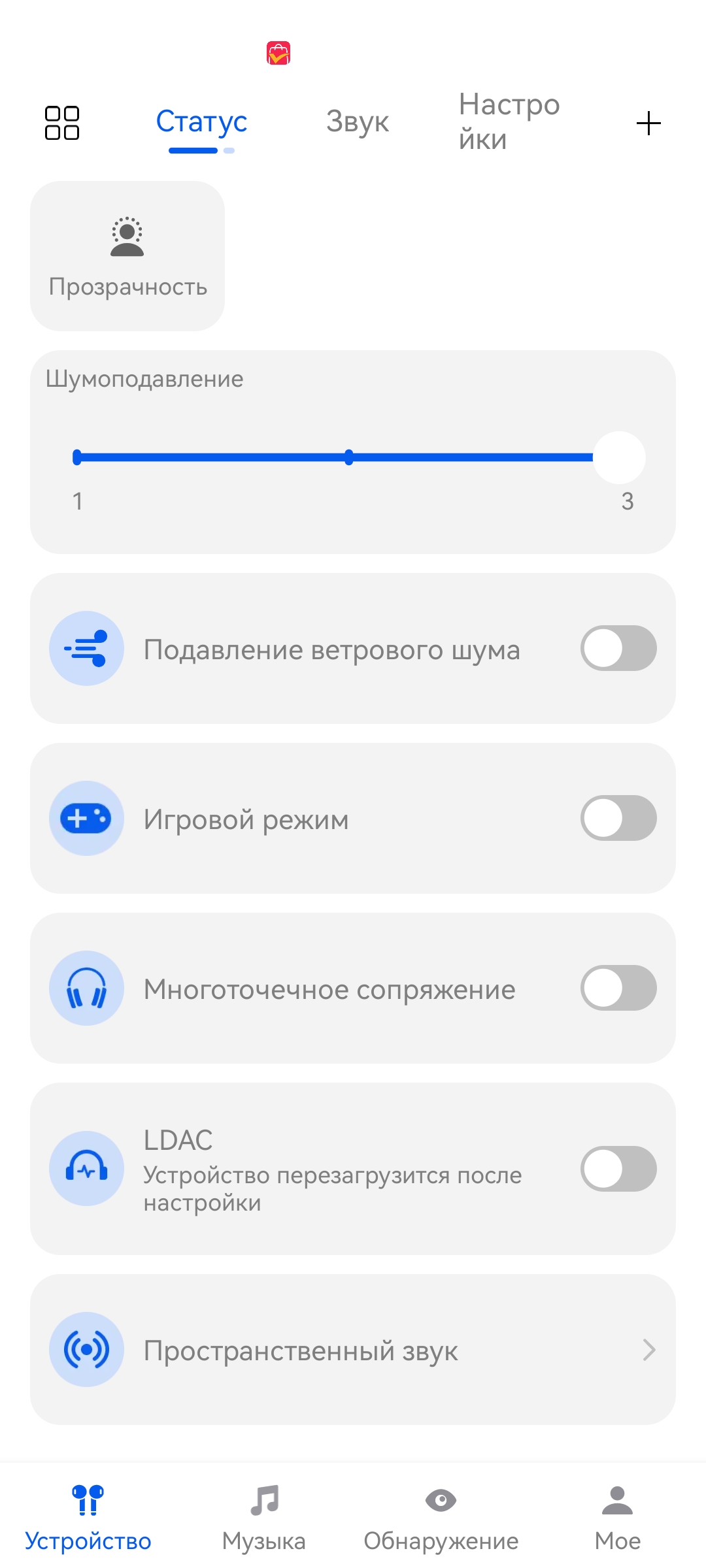Switch to the Мое tab
This screenshot has width=706, height=1568.
[618, 1518]
